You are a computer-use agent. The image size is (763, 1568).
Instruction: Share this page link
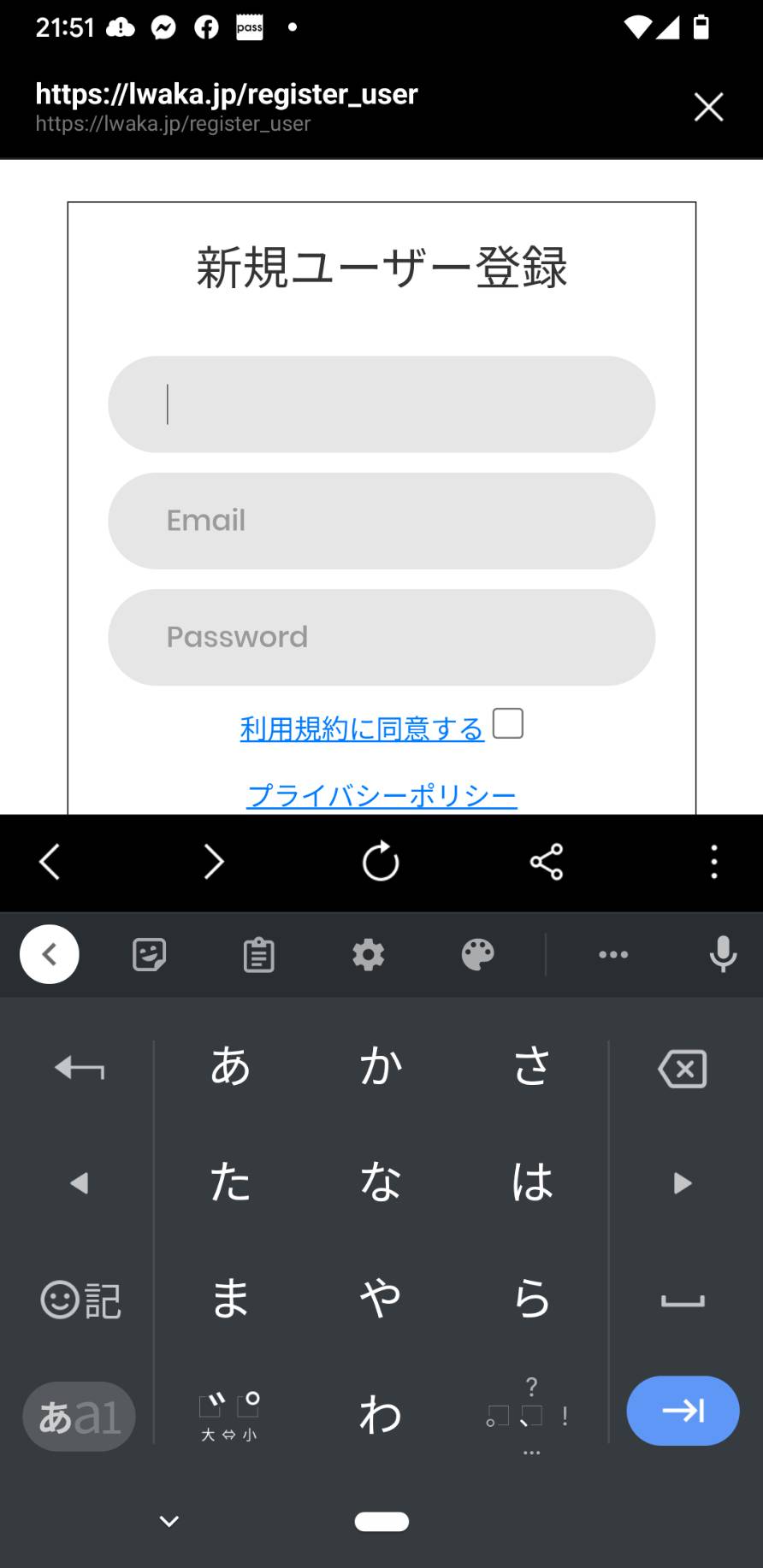[547, 862]
